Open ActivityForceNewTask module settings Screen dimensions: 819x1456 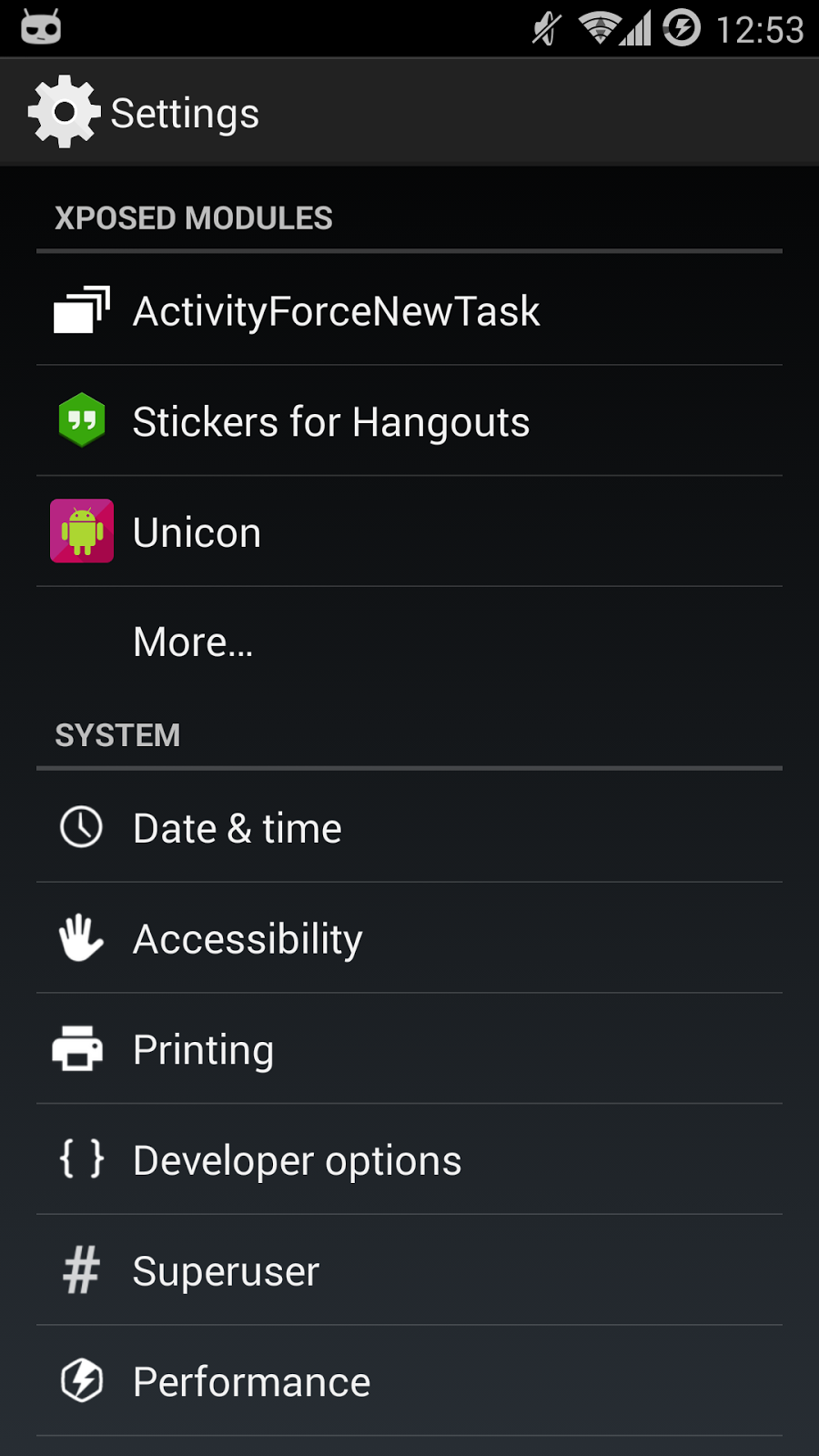(409, 310)
